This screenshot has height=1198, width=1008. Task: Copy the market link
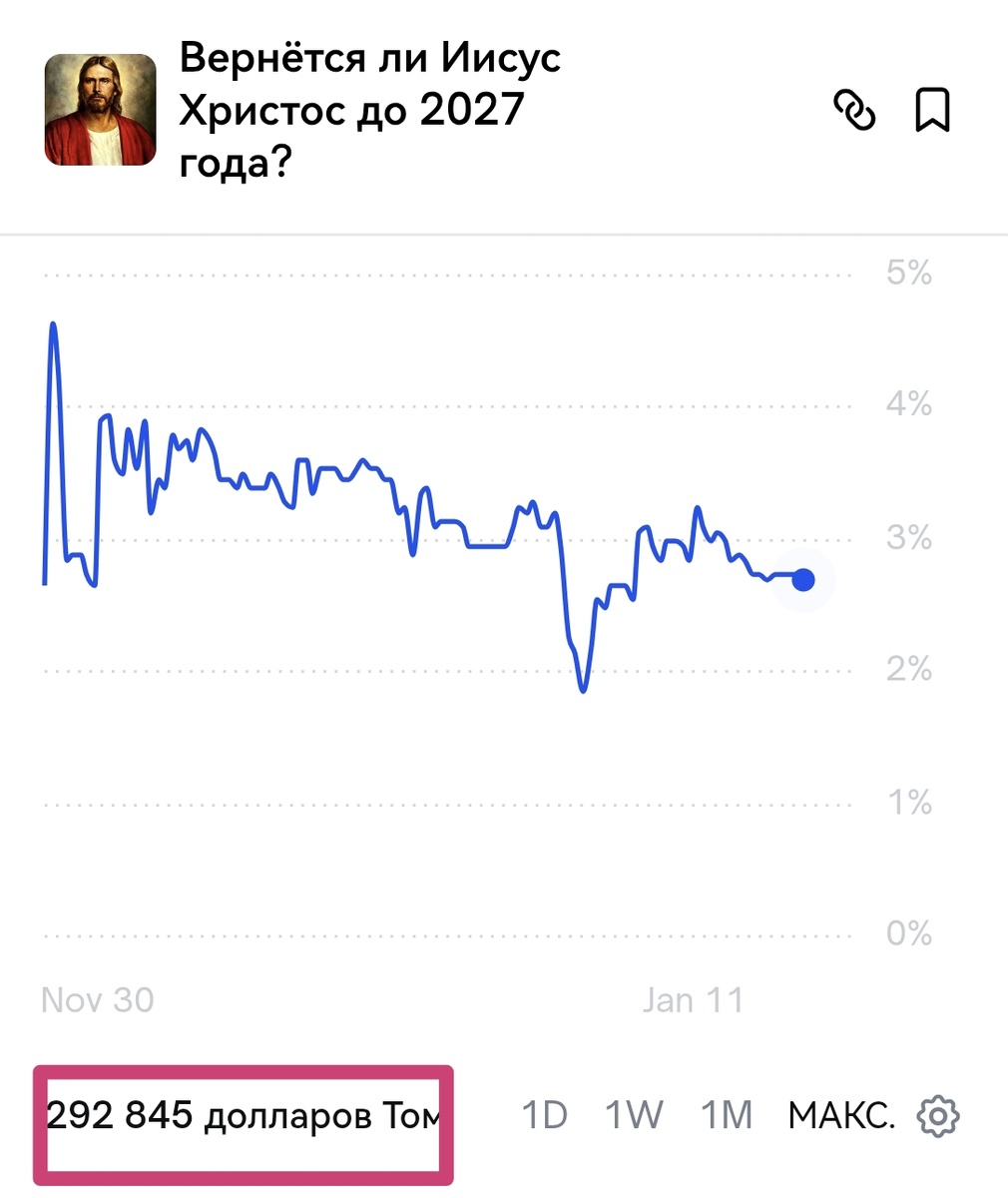(x=854, y=110)
